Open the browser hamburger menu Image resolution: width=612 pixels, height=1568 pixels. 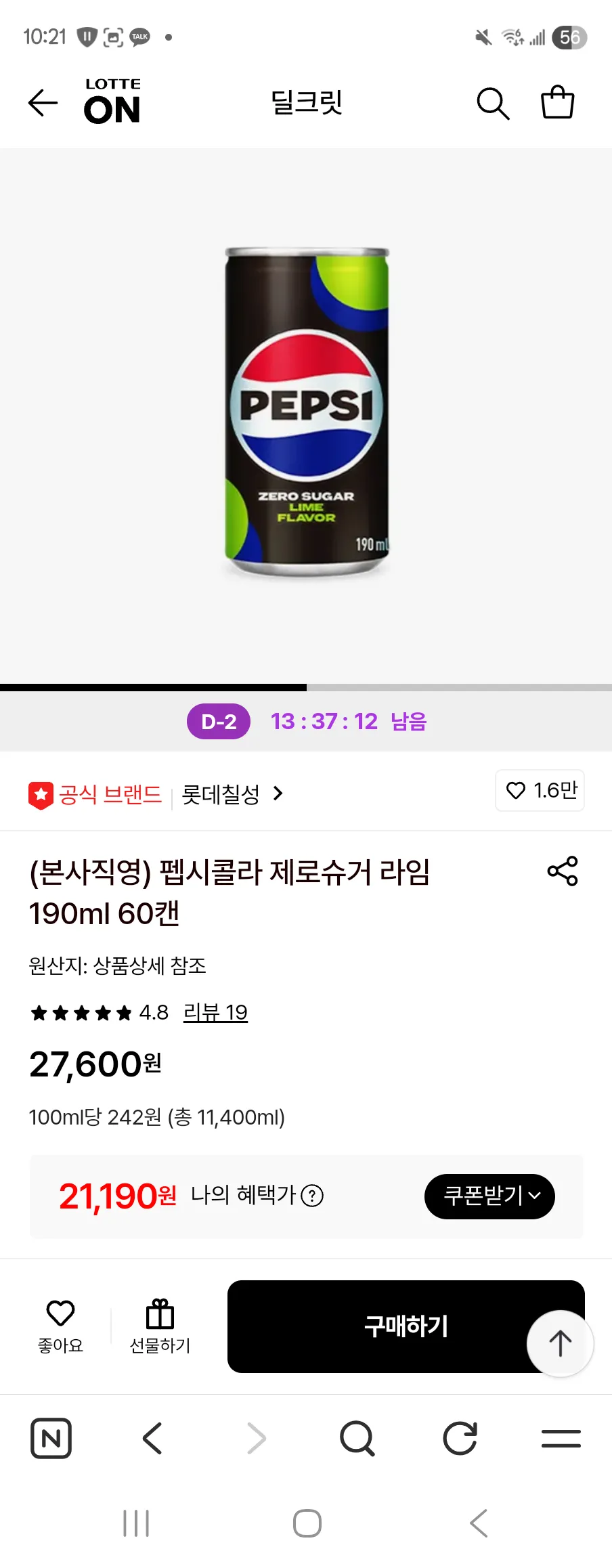click(x=561, y=1438)
